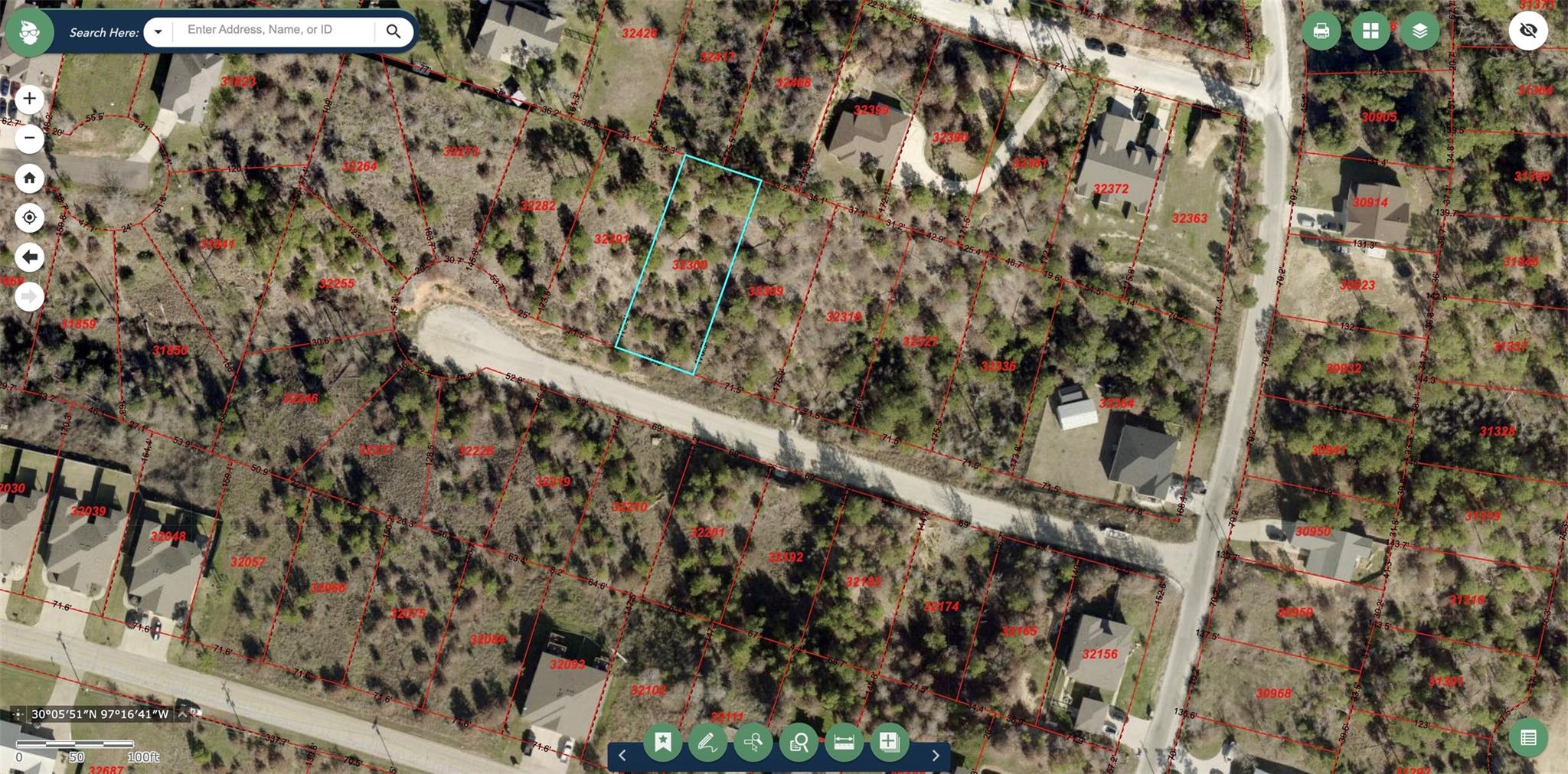Expand the search type dropdown arrow
1568x774 pixels.
pyautogui.click(x=158, y=32)
